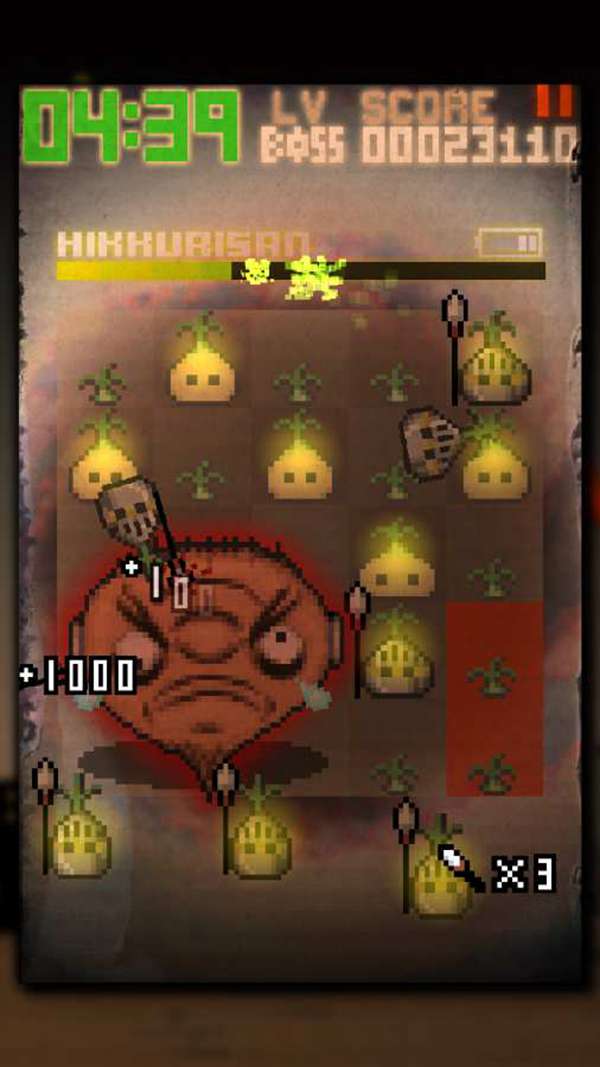
Task: Use the spear item marked x3
Action: pos(462,868)
